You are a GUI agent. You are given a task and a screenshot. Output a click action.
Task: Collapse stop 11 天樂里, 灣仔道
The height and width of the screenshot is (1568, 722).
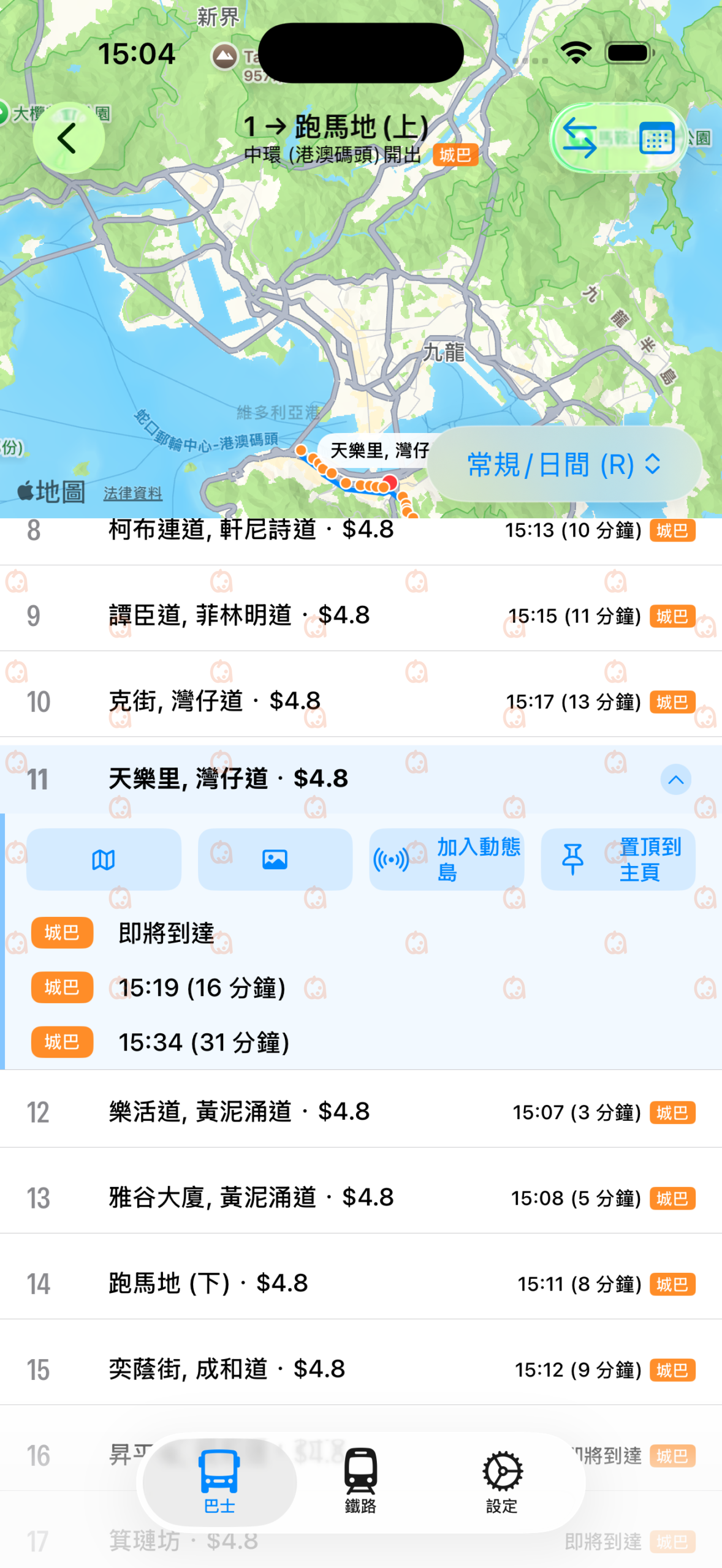tap(675, 779)
